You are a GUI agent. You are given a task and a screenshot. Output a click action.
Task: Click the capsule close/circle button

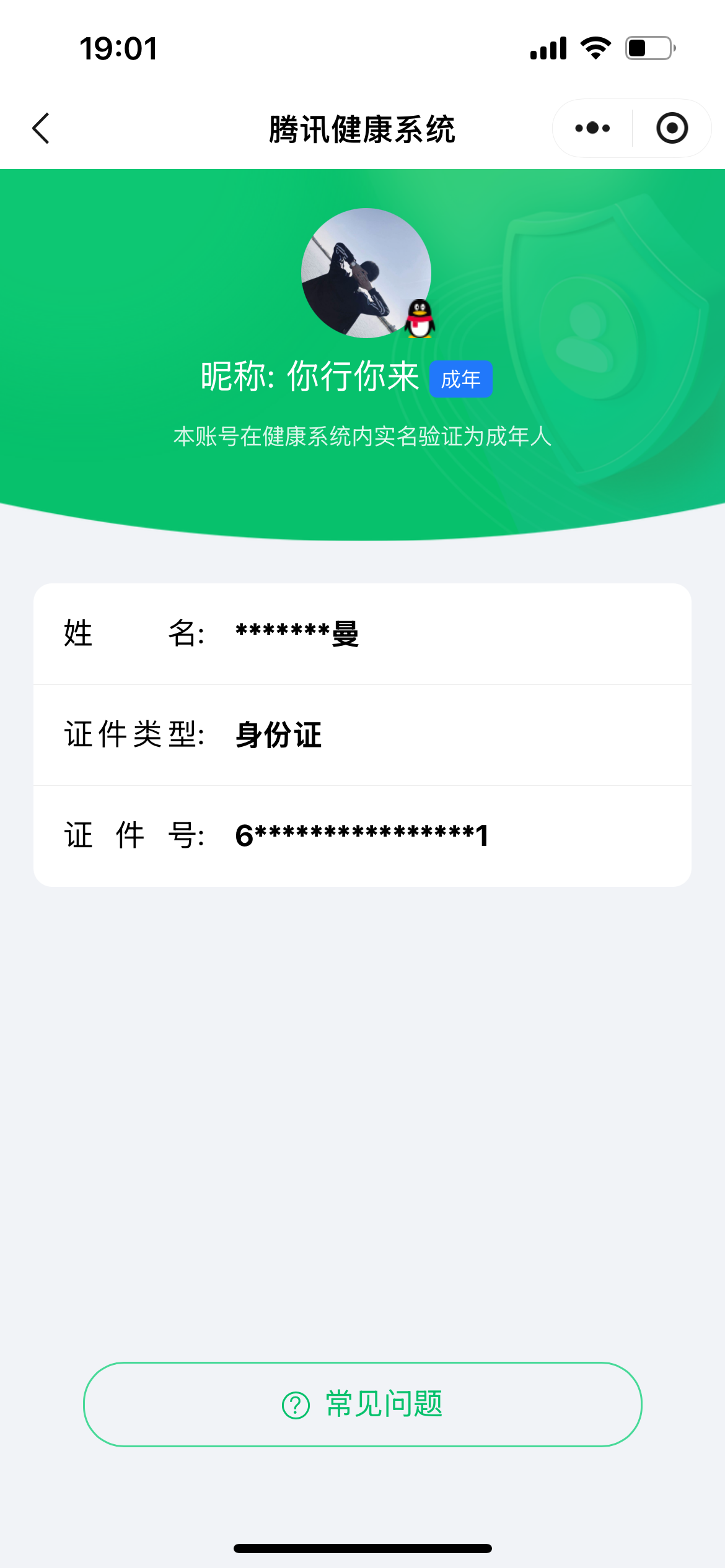(x=673, y=128)
